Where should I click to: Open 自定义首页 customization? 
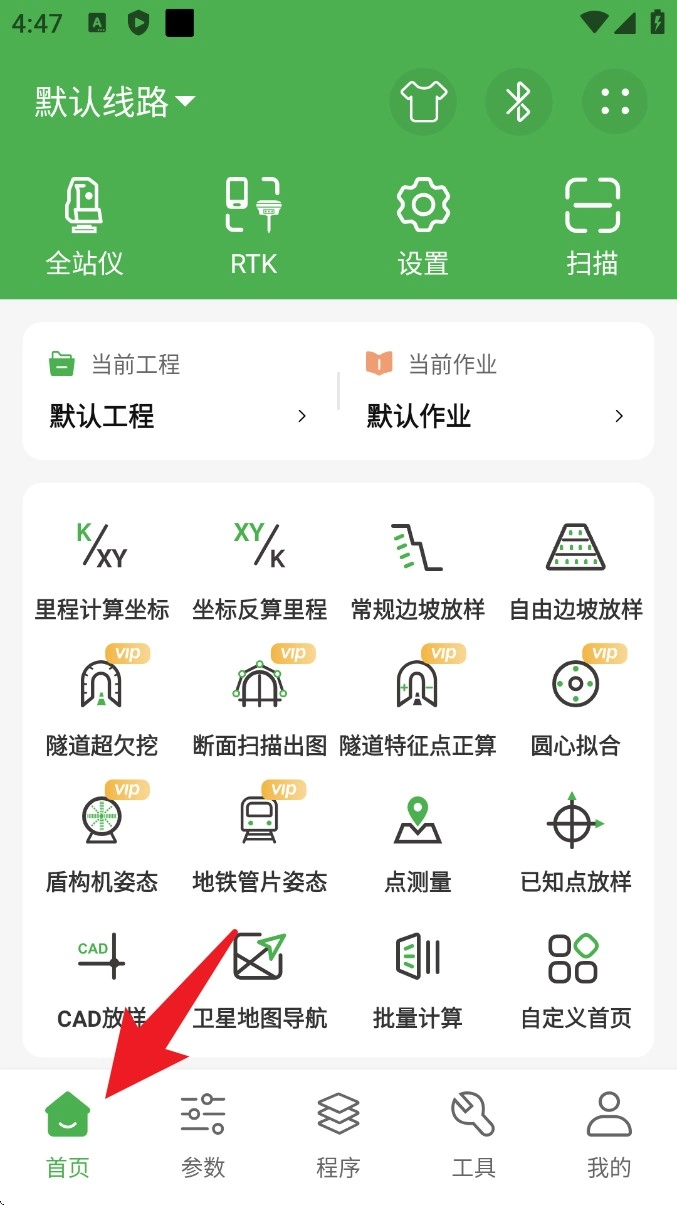point(575,980)
